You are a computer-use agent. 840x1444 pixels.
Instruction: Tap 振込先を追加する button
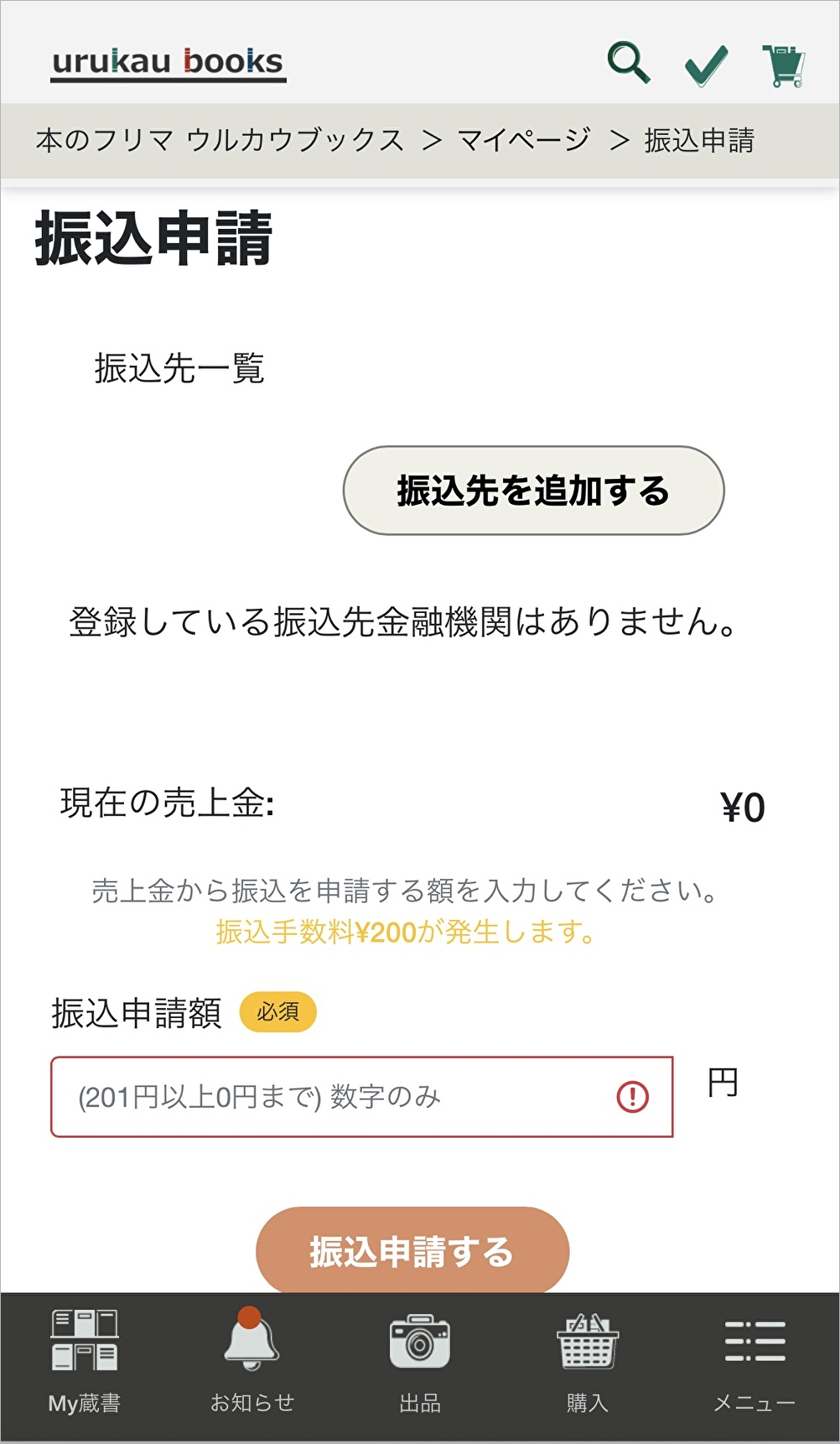click(x=533, y=491)
